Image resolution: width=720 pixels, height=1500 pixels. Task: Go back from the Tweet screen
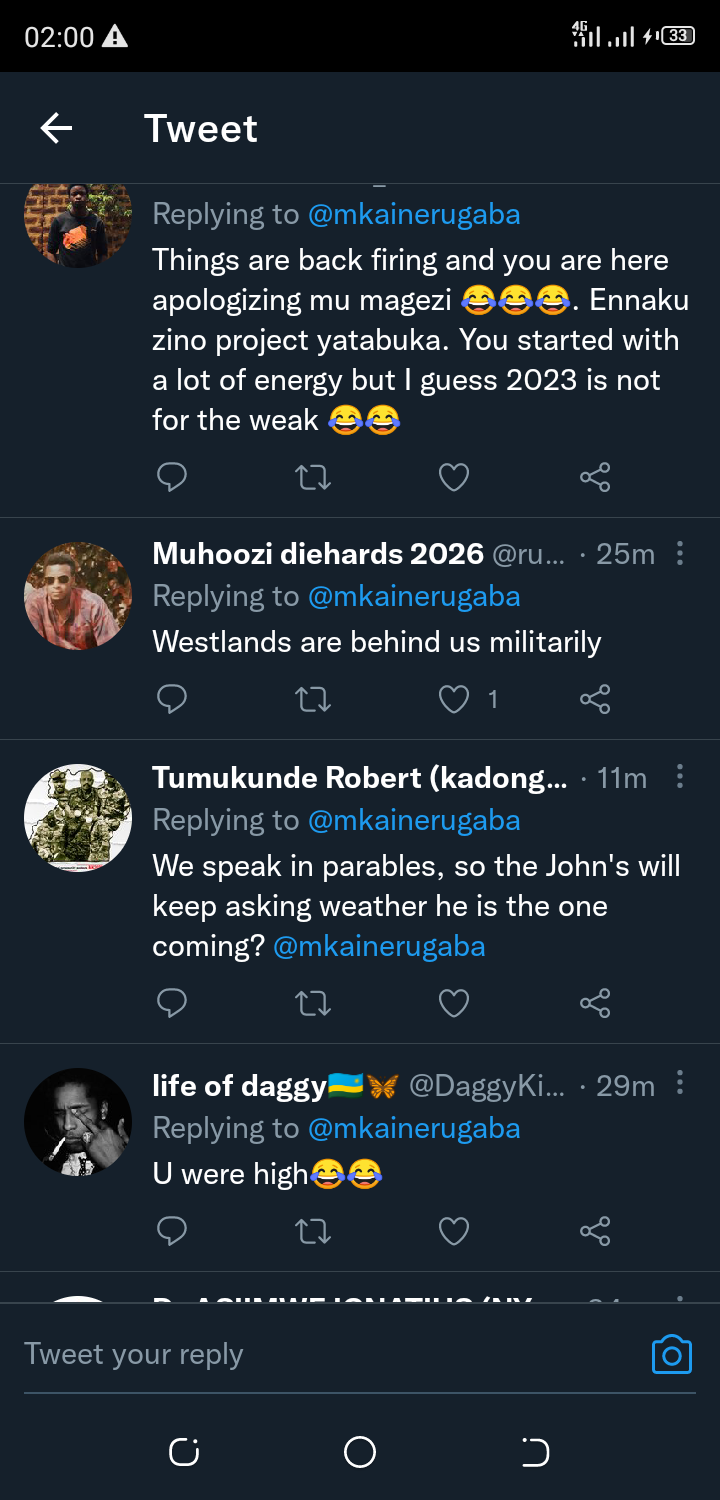click(x=56, y=128)
